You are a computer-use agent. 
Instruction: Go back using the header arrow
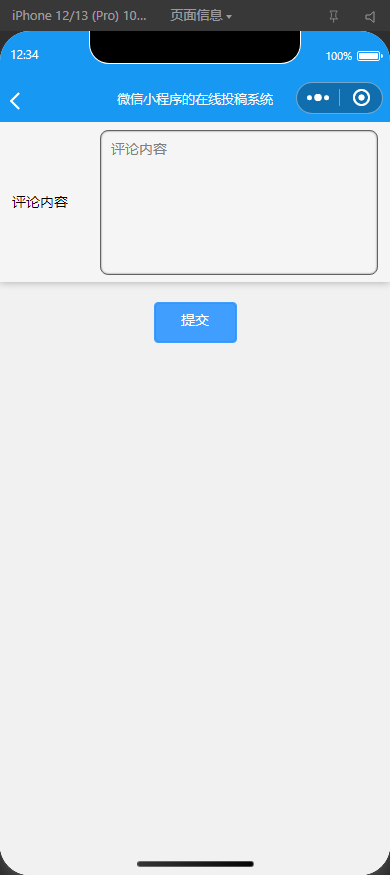point(15,101)
